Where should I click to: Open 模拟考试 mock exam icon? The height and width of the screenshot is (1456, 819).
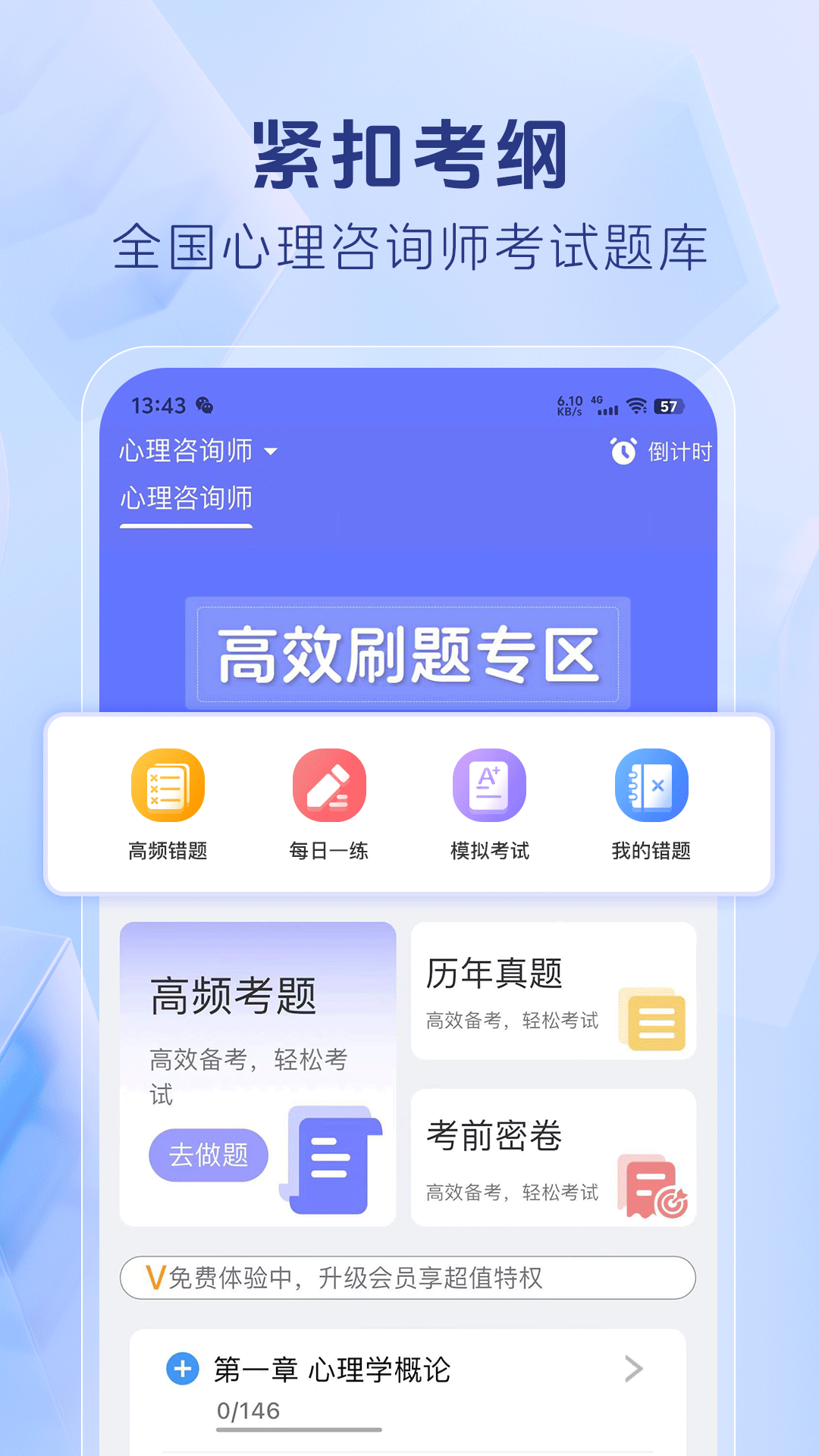pos(489,785)
